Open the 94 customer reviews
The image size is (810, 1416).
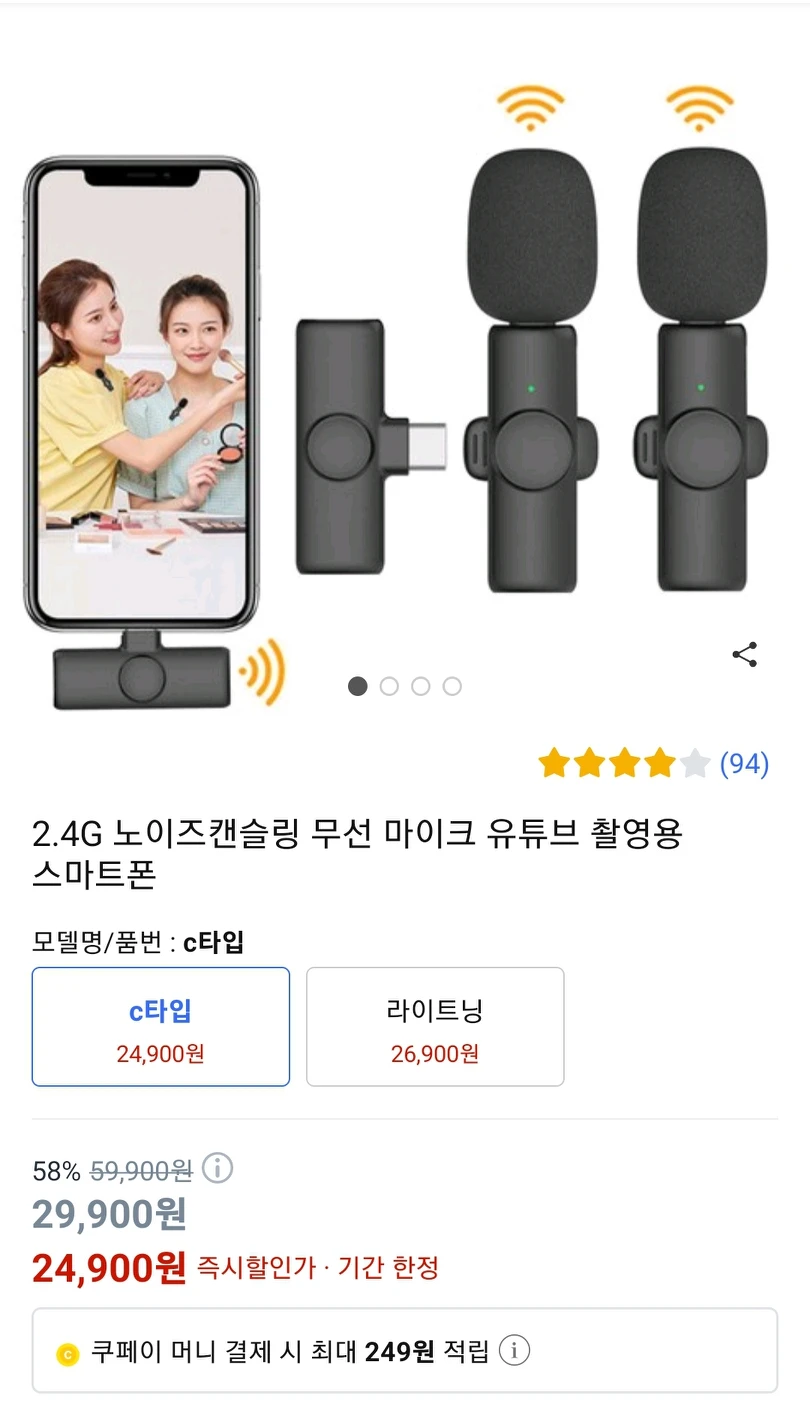[x=744, y=764]
